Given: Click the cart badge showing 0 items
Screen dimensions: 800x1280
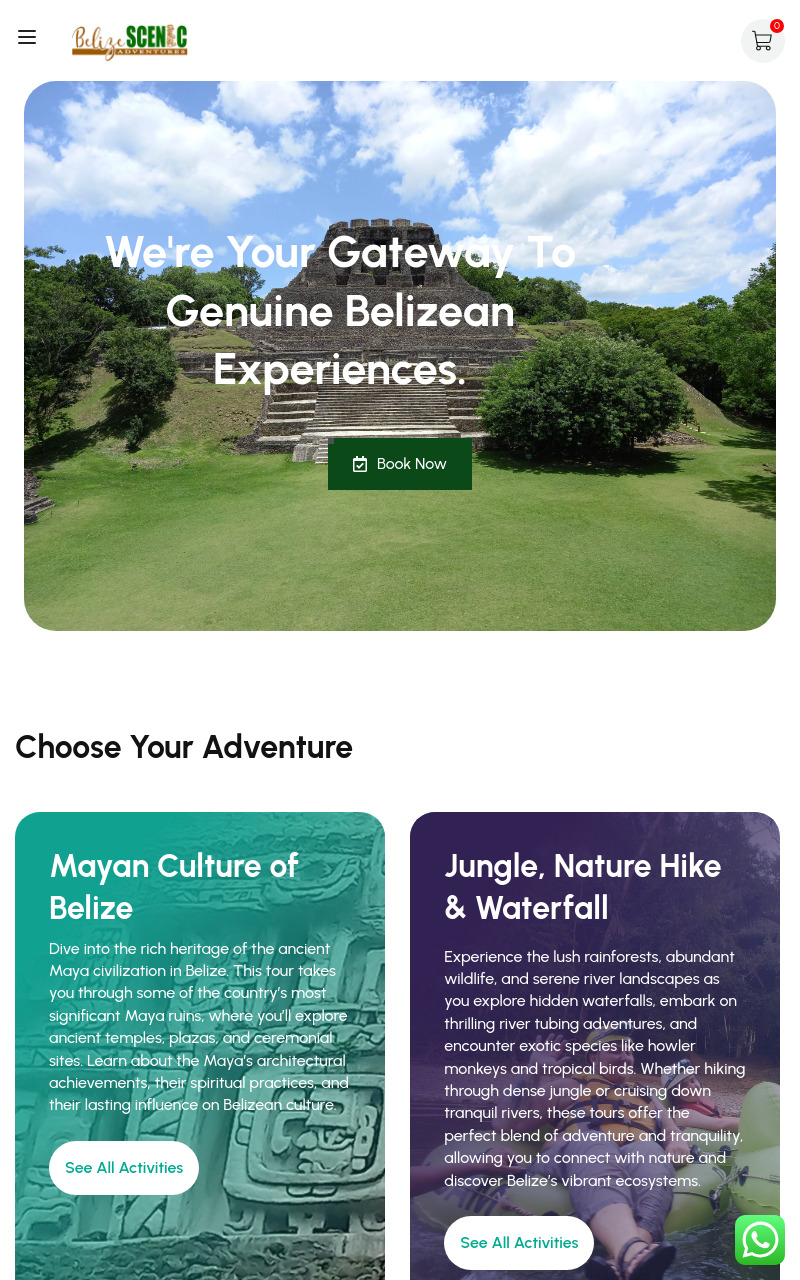Looking at the screenshot, I should coord(777,26).
